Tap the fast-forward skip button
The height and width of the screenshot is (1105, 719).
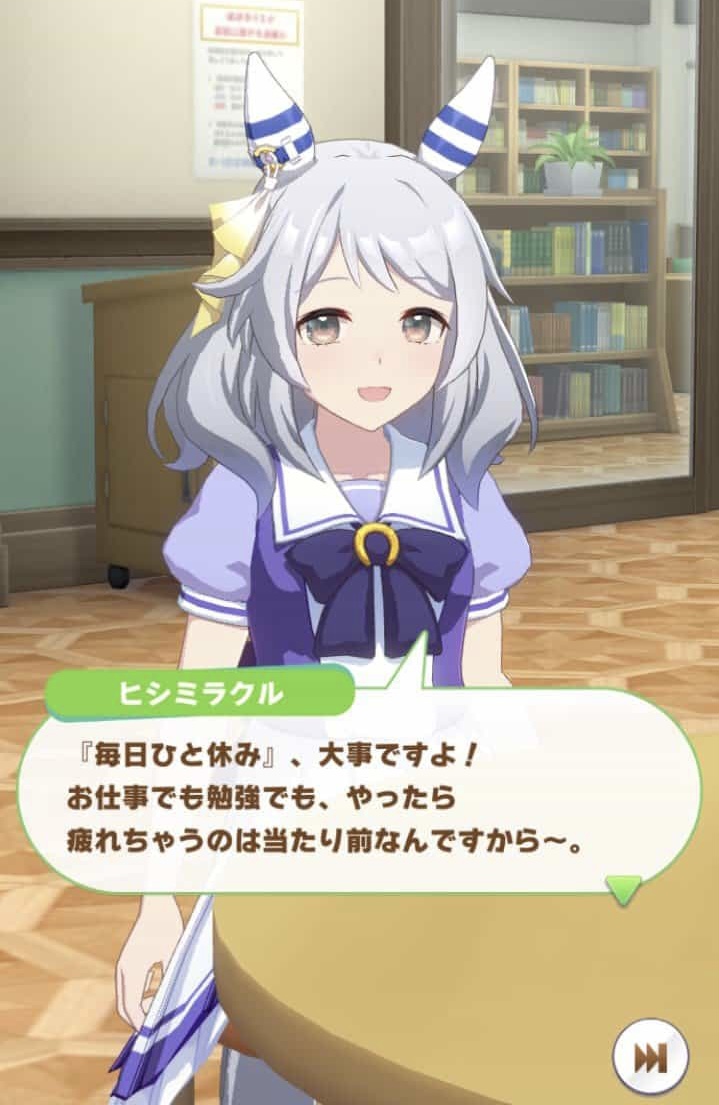coord(651,1056)
